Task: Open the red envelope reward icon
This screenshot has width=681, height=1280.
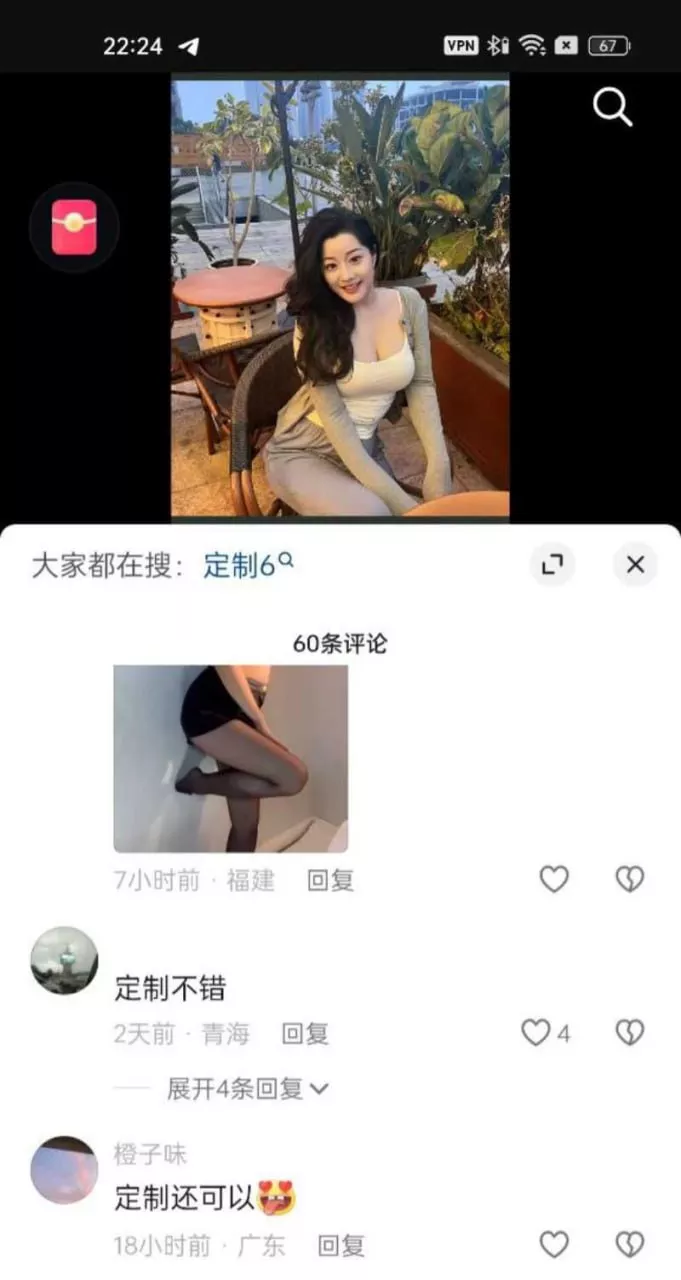Action: pyautogui.click(x=74, y=228)
